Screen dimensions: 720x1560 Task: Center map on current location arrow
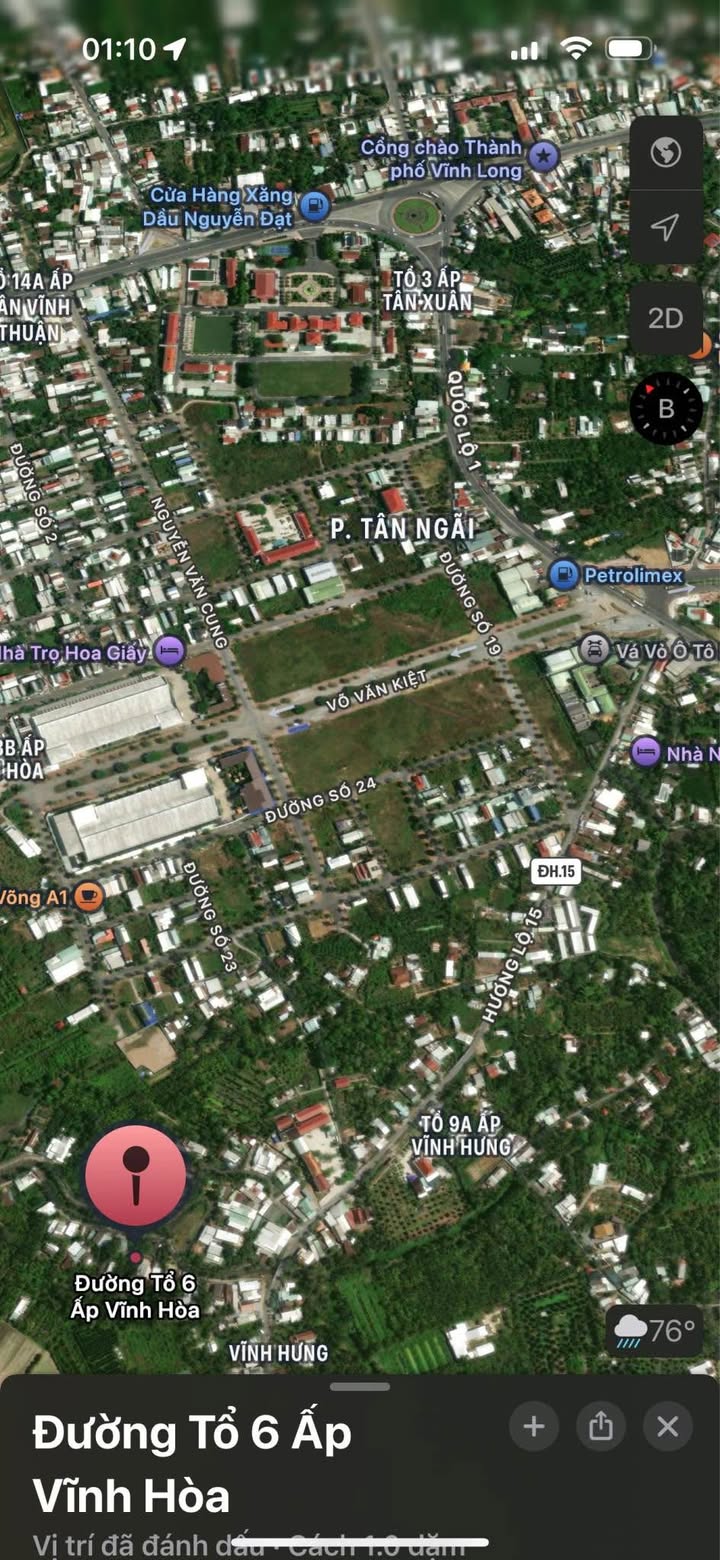(666, 227)
